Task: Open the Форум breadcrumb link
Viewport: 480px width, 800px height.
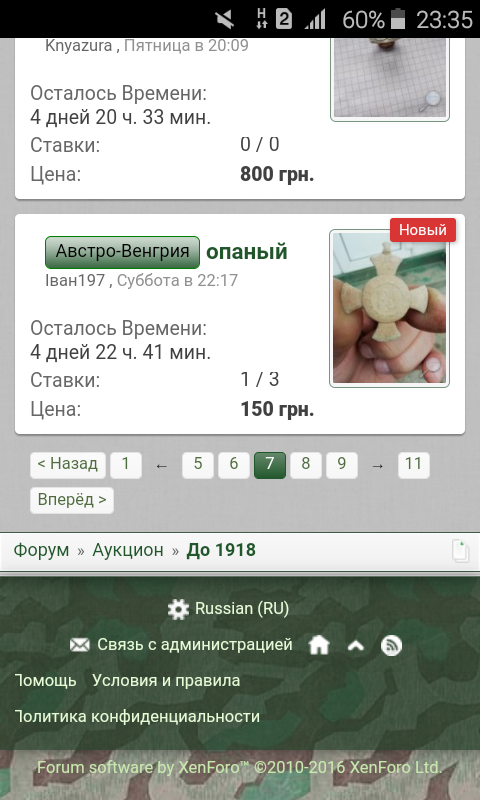Action: coord(41,550)
